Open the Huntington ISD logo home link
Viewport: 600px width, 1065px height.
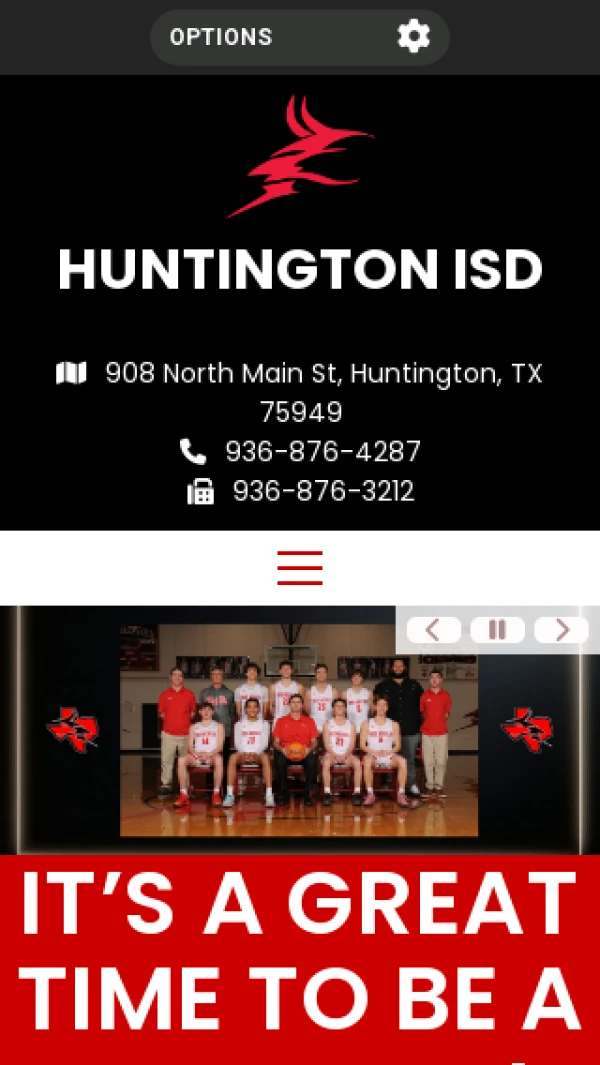click(x=300, y=157)
